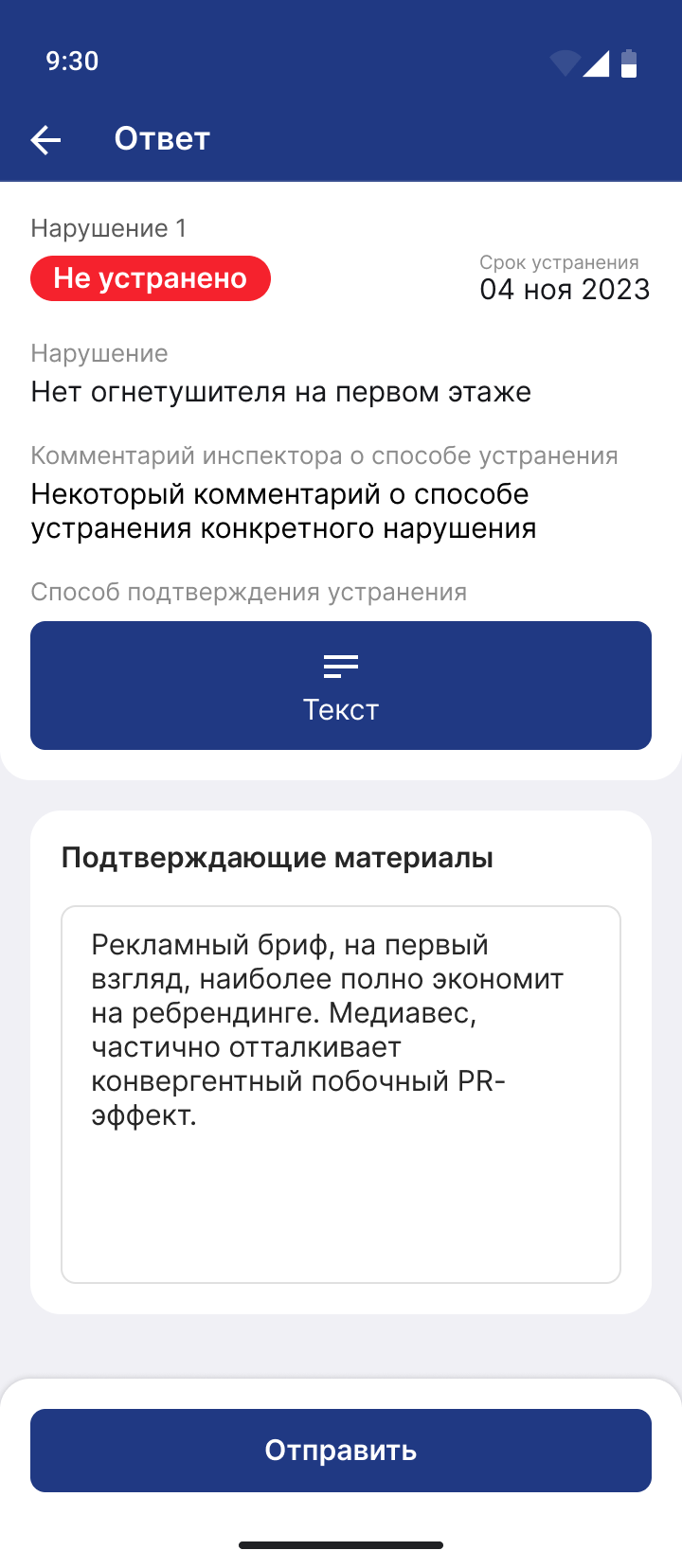Screen dimensions: 682x1568
Task: Go back from the Ответ screen
Action: 45,140
